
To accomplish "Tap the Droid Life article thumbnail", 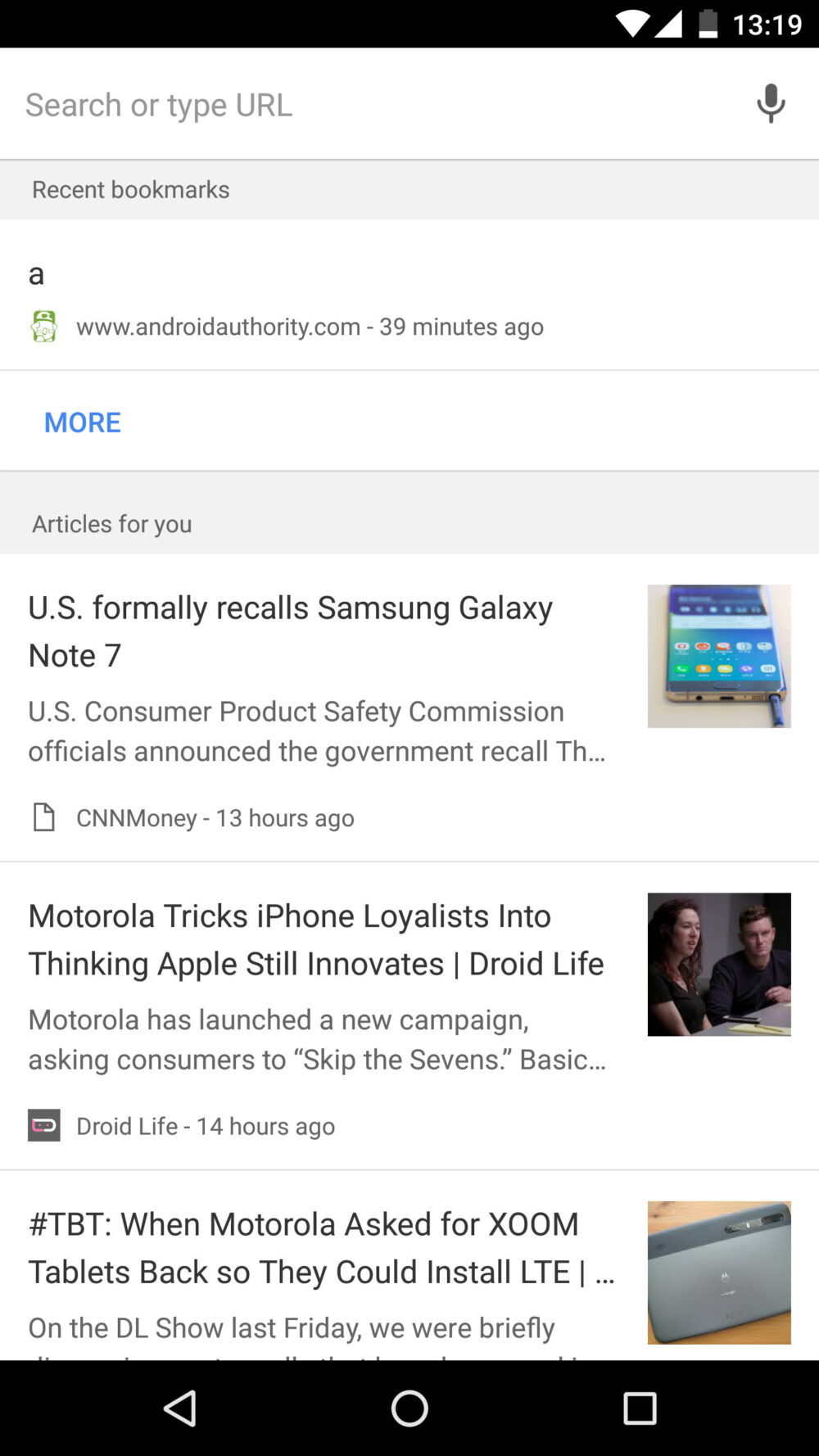I will click(x=718, y=964).
